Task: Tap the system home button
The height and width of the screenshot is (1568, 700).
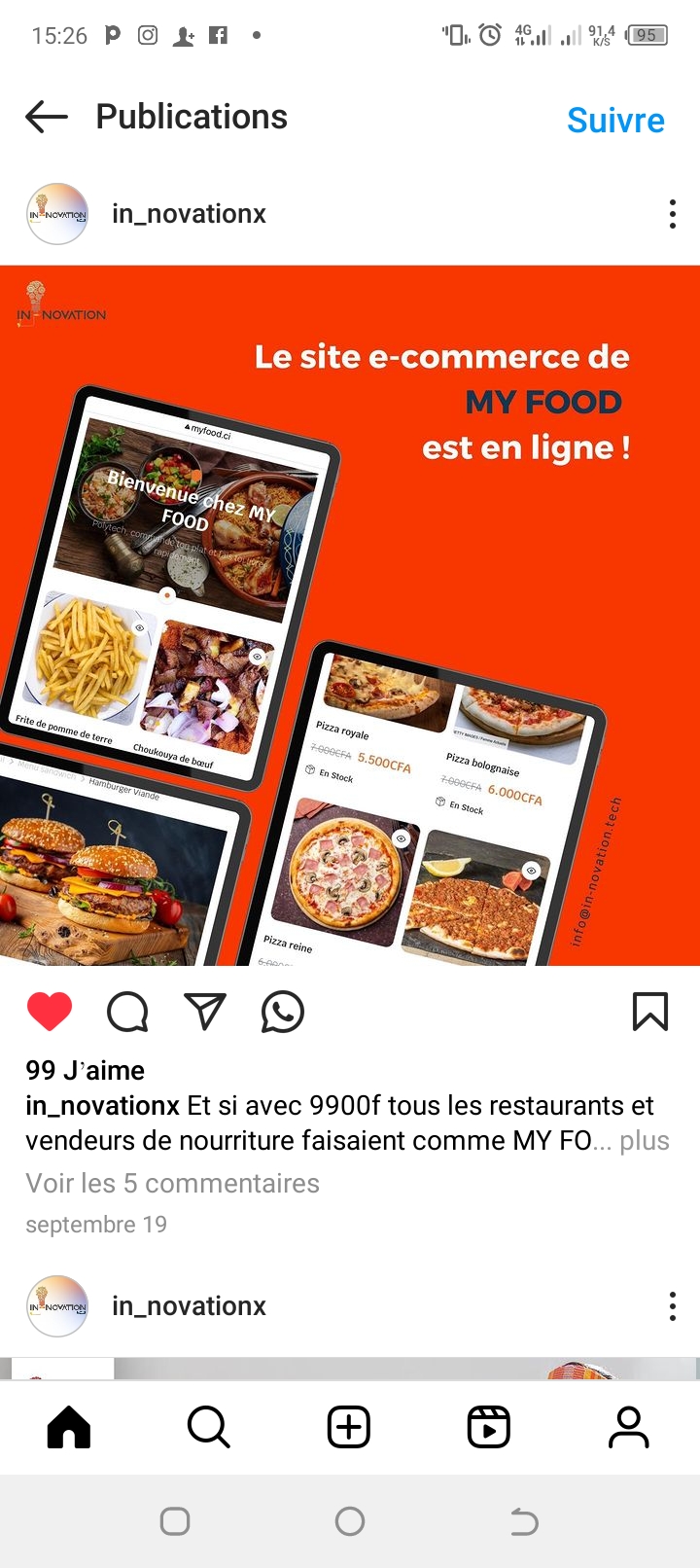Action: pyautogui.click(x=350, y=1521)
